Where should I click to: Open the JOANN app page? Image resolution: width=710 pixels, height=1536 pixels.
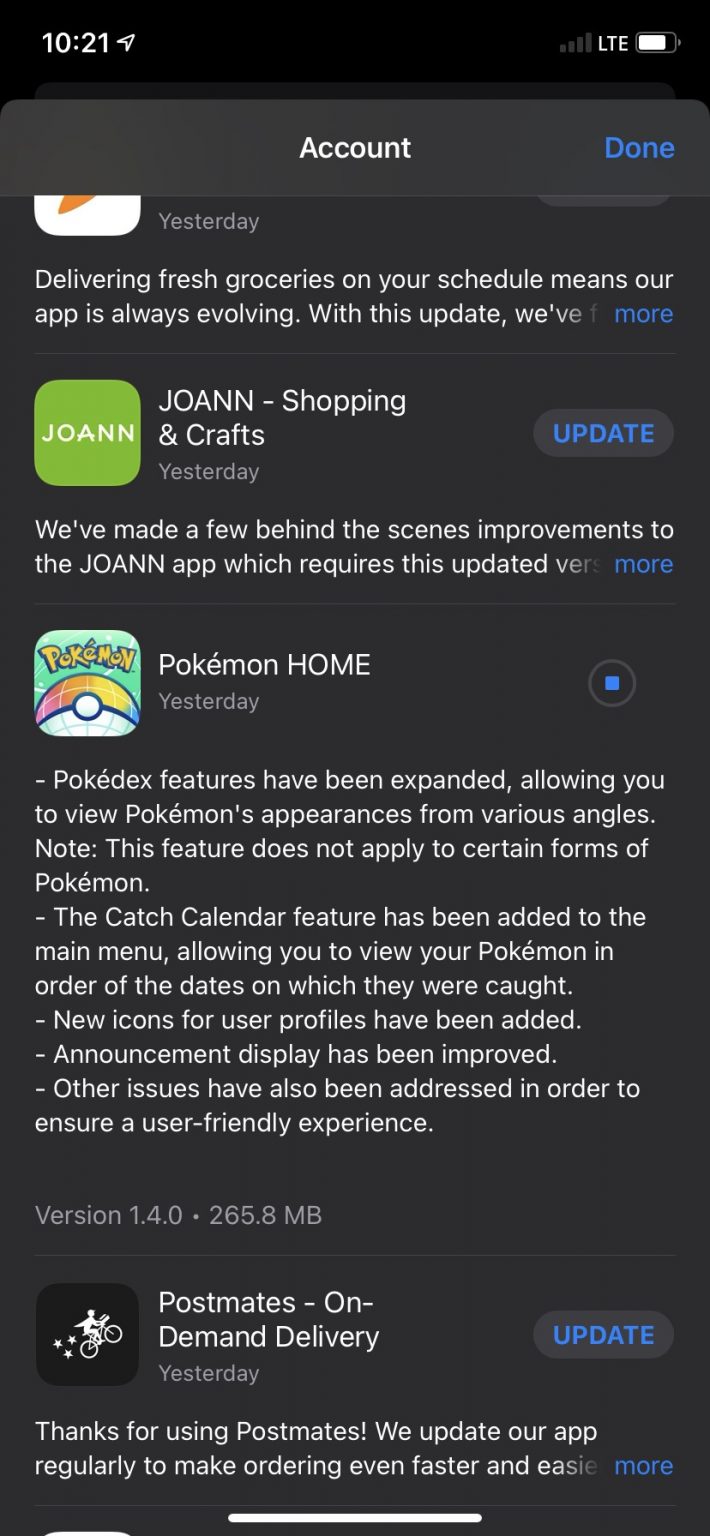pyautogui.click(x=88, y=433)
